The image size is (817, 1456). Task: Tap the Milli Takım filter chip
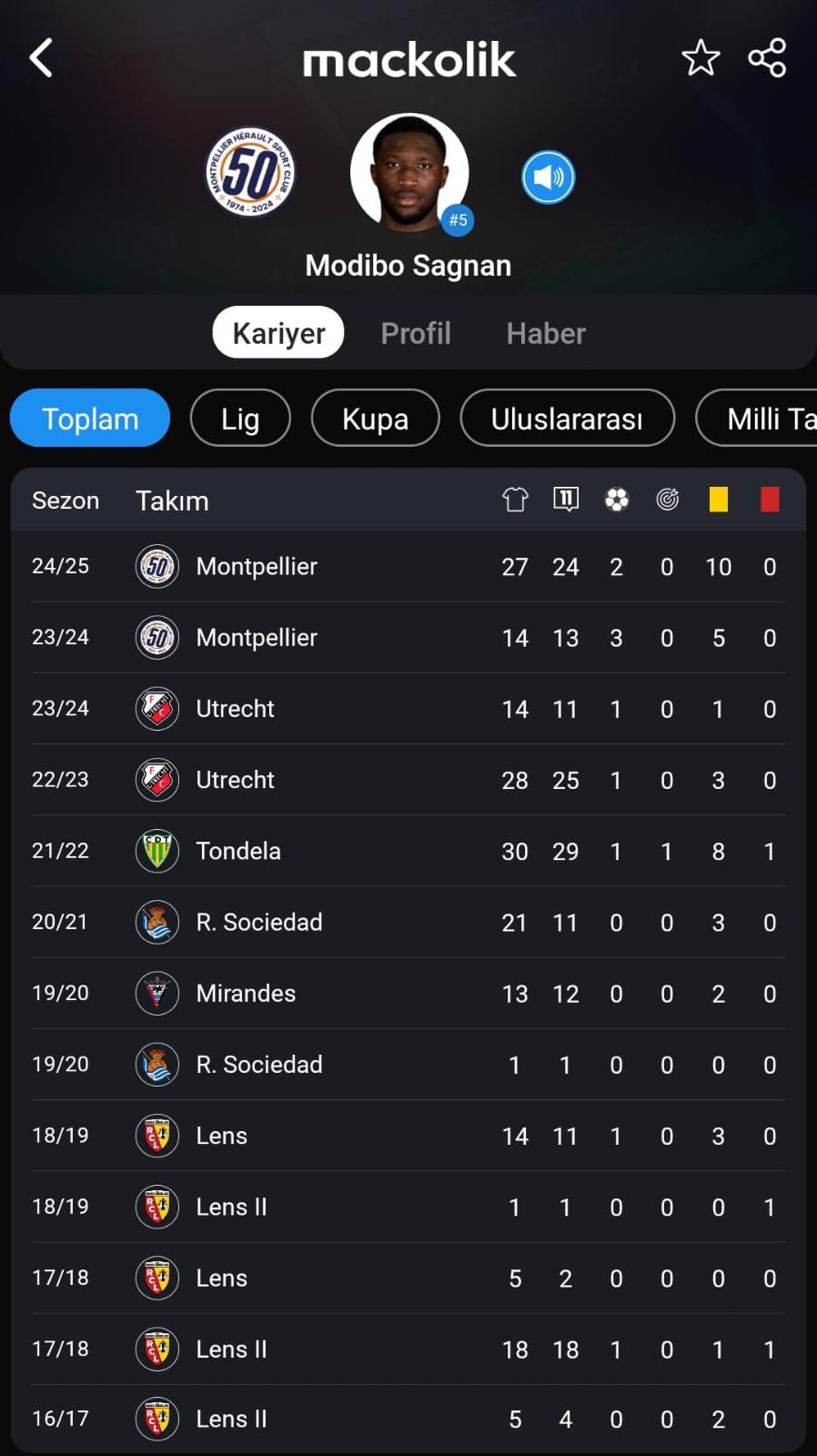pos(757,419)
